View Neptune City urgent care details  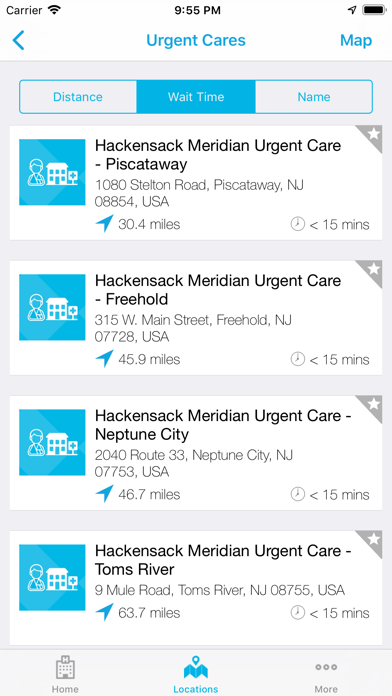pyautogui.click(x=196, y=453)
